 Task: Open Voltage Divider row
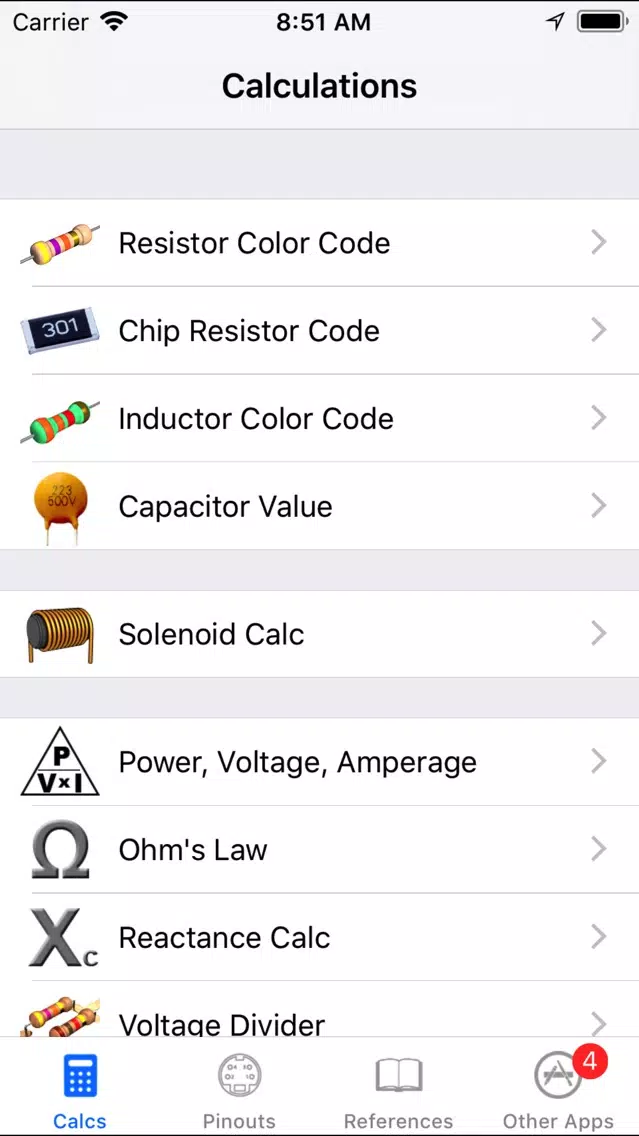pos(320,1009)
